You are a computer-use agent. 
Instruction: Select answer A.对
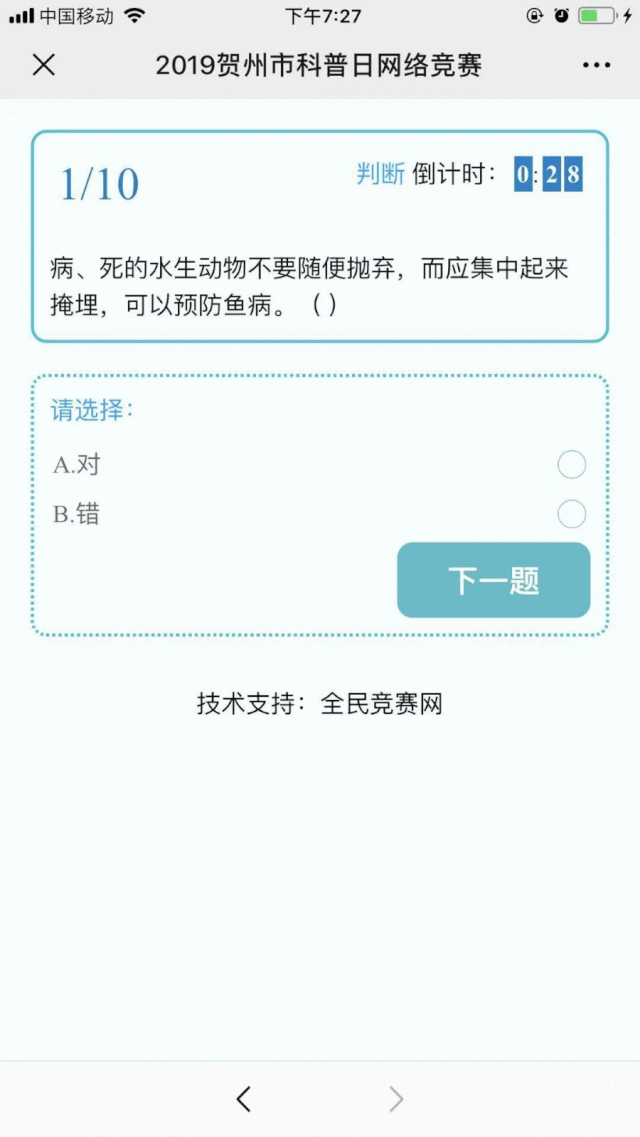[571, 465]
